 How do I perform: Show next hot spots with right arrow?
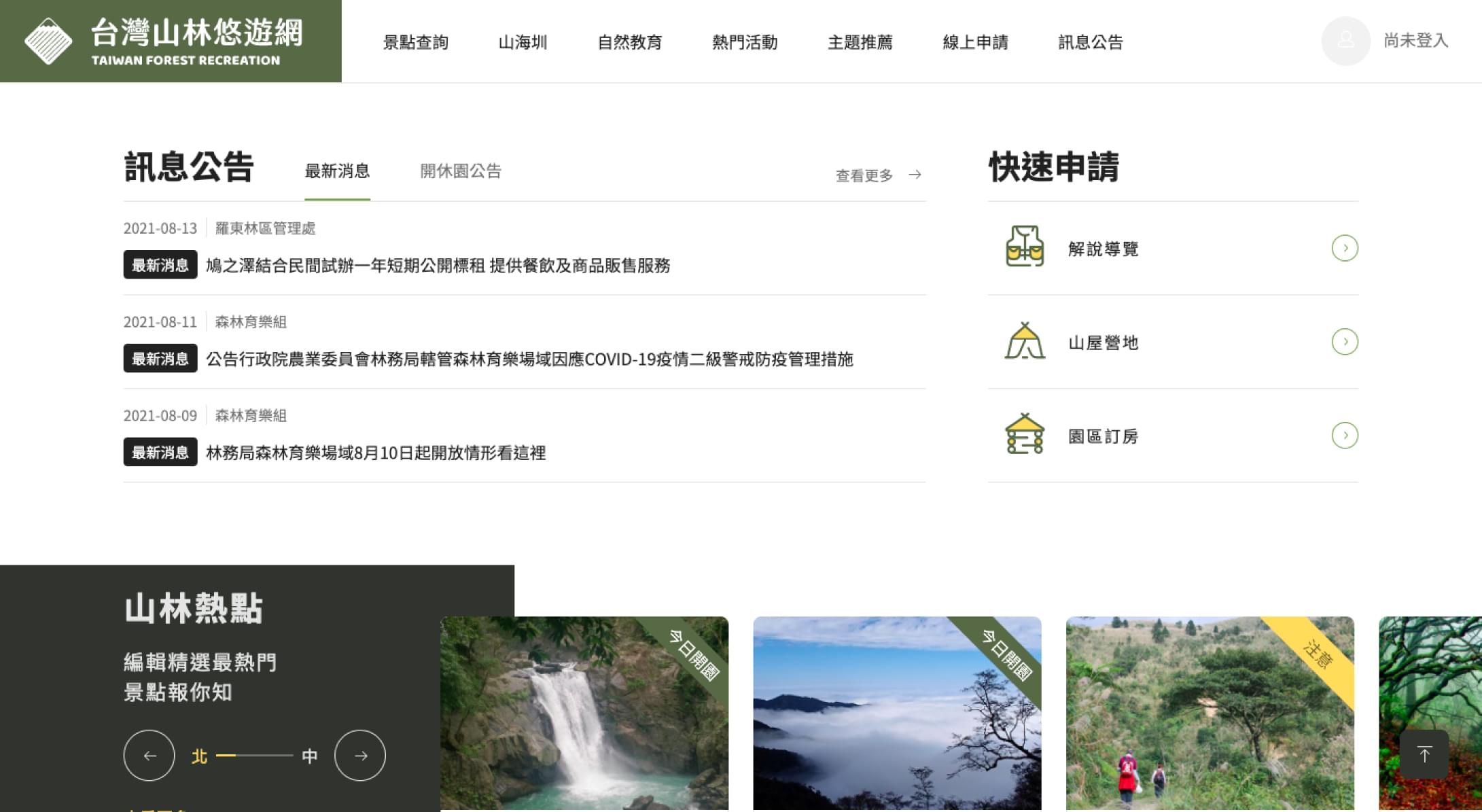tap(359, 756)
